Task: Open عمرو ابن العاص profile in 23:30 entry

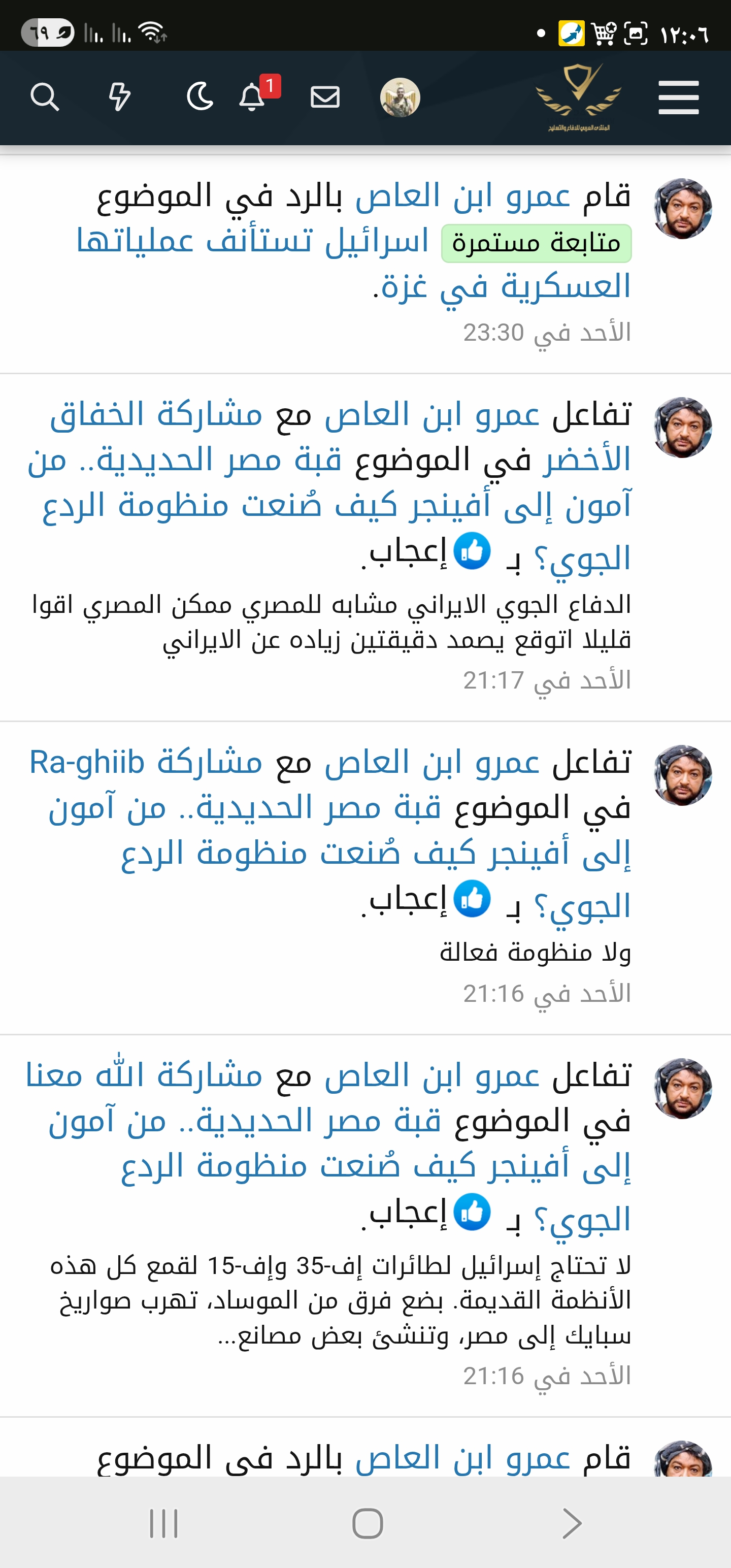Action: tap(462, 196)
